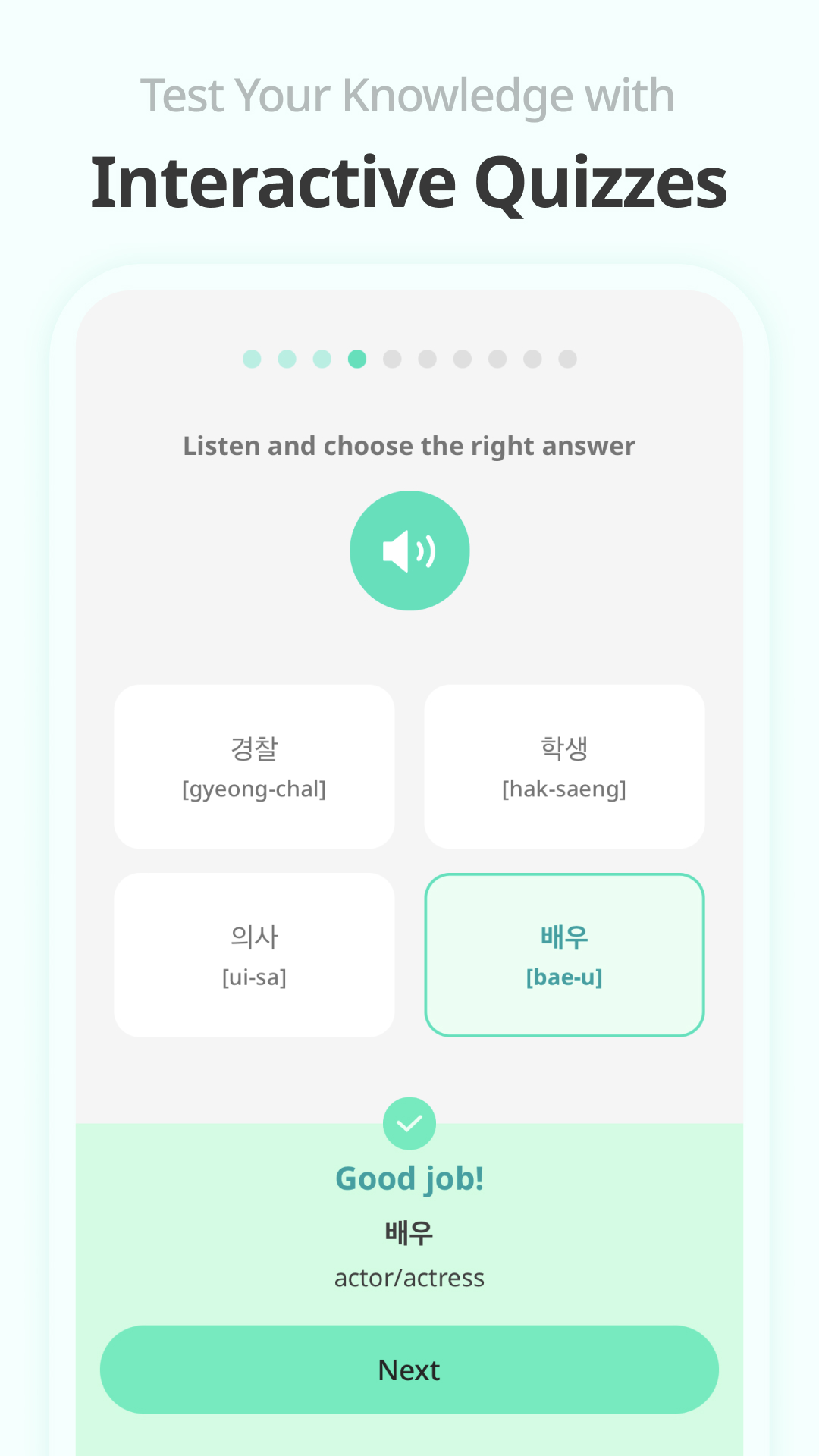Click the instruction text Listen and choose
Screen dimensions: 819x1456
click(409, 446)
